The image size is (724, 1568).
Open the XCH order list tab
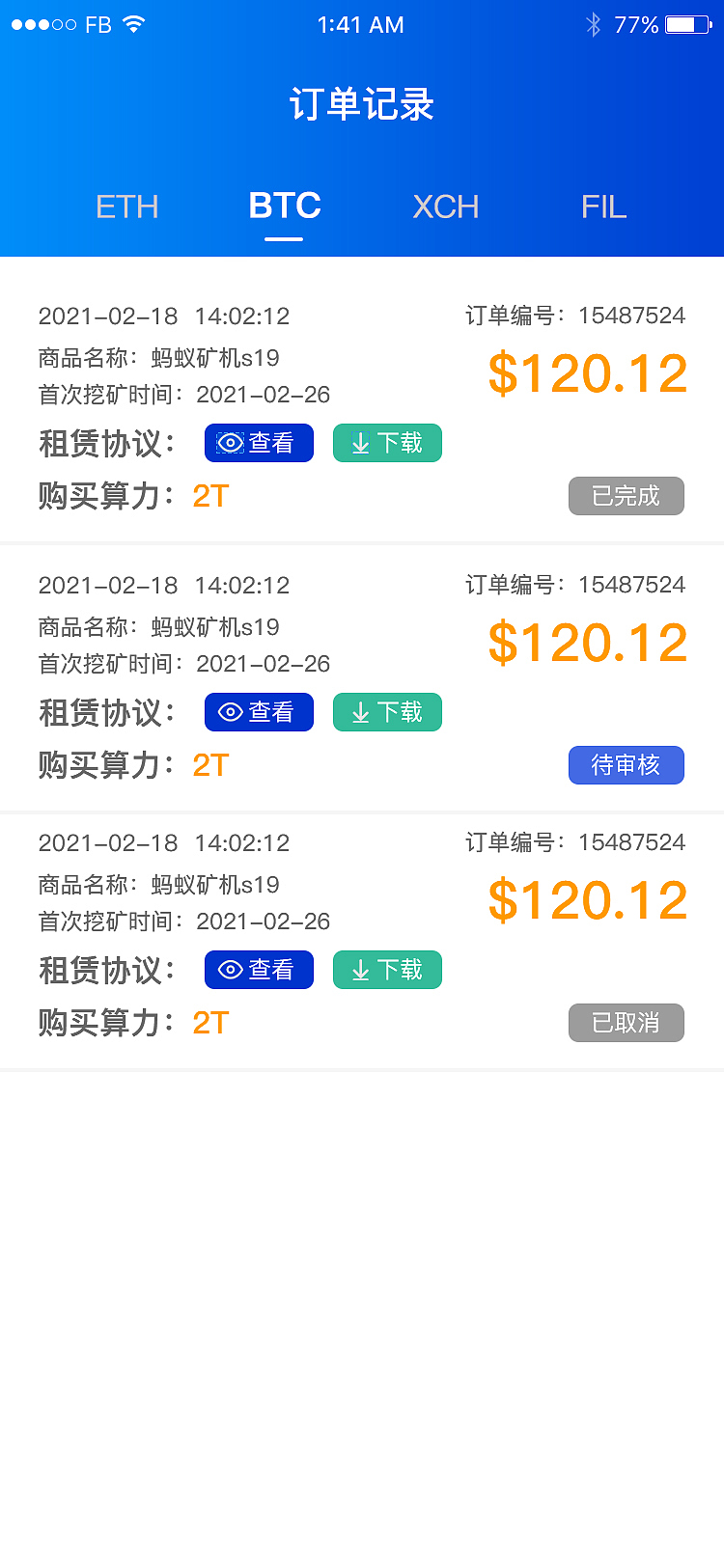(445, 206)
